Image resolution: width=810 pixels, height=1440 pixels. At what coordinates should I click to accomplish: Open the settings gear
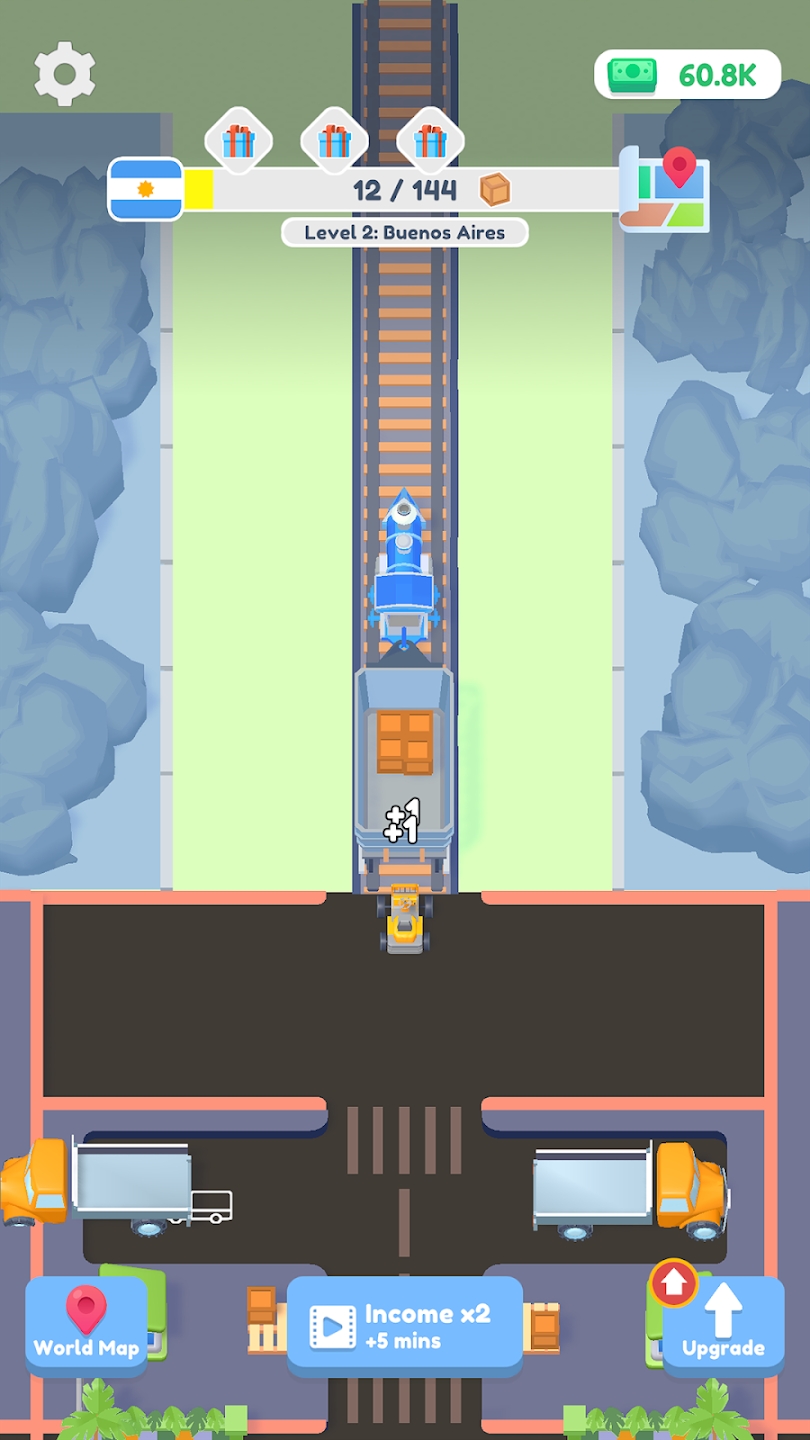[65, 73]
